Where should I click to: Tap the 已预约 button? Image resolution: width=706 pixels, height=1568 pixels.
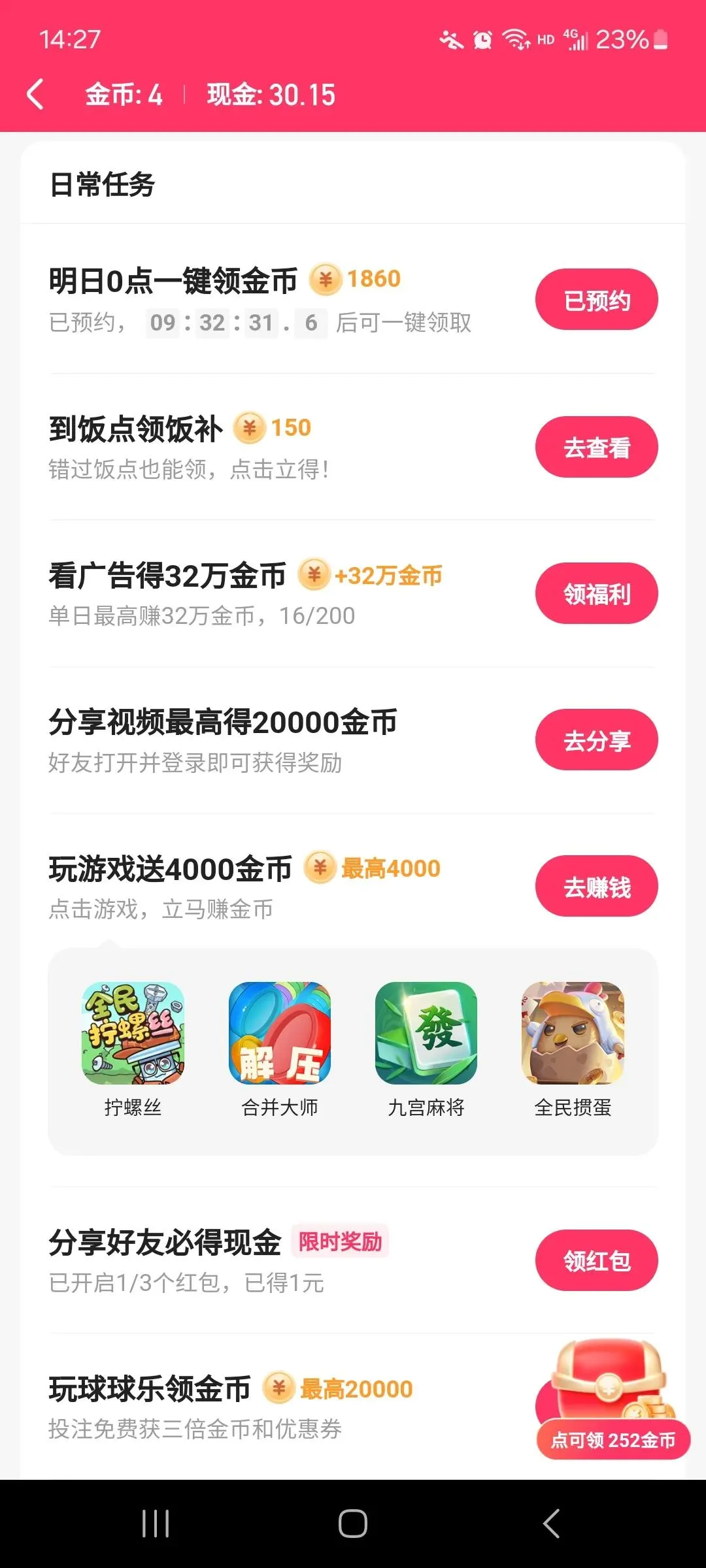pos(596,300)
